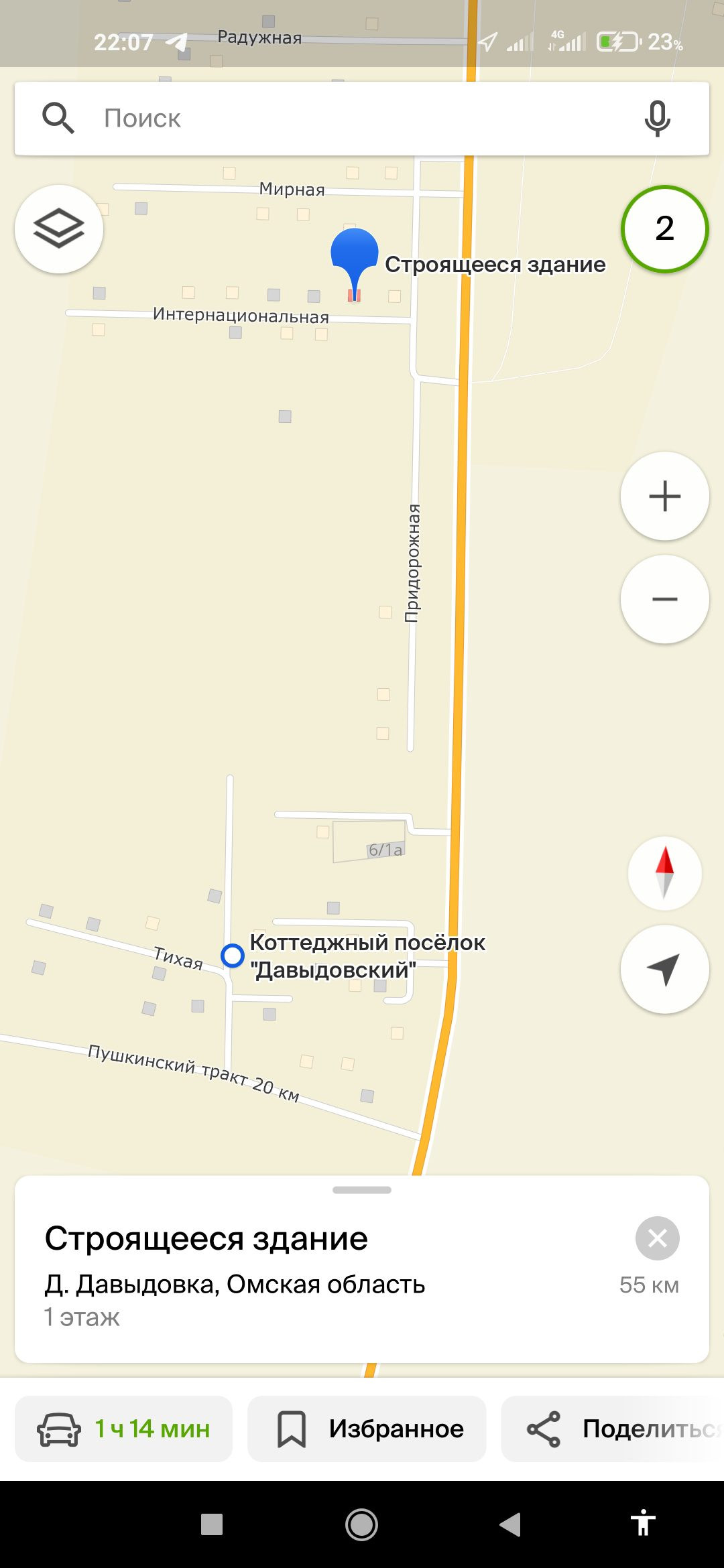This screenshot has width=724, height=1568.
Task: Go back using system back button
Action: tap(511, 1524)
